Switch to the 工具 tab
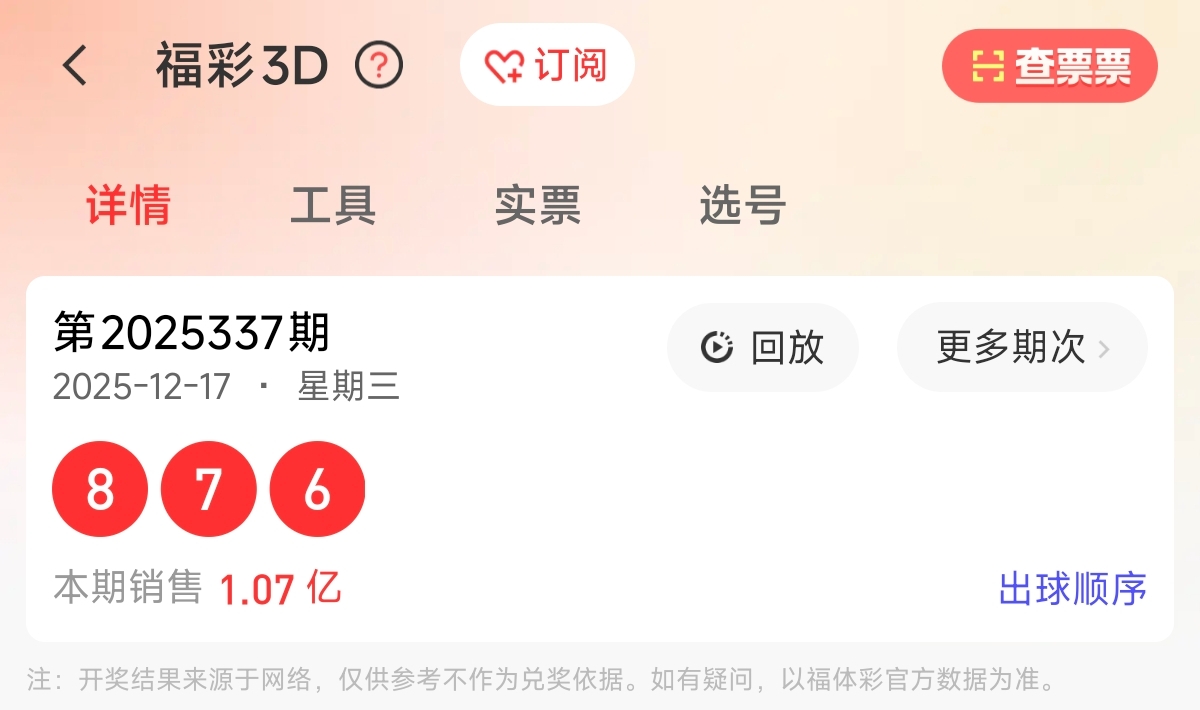 [333, 205]
